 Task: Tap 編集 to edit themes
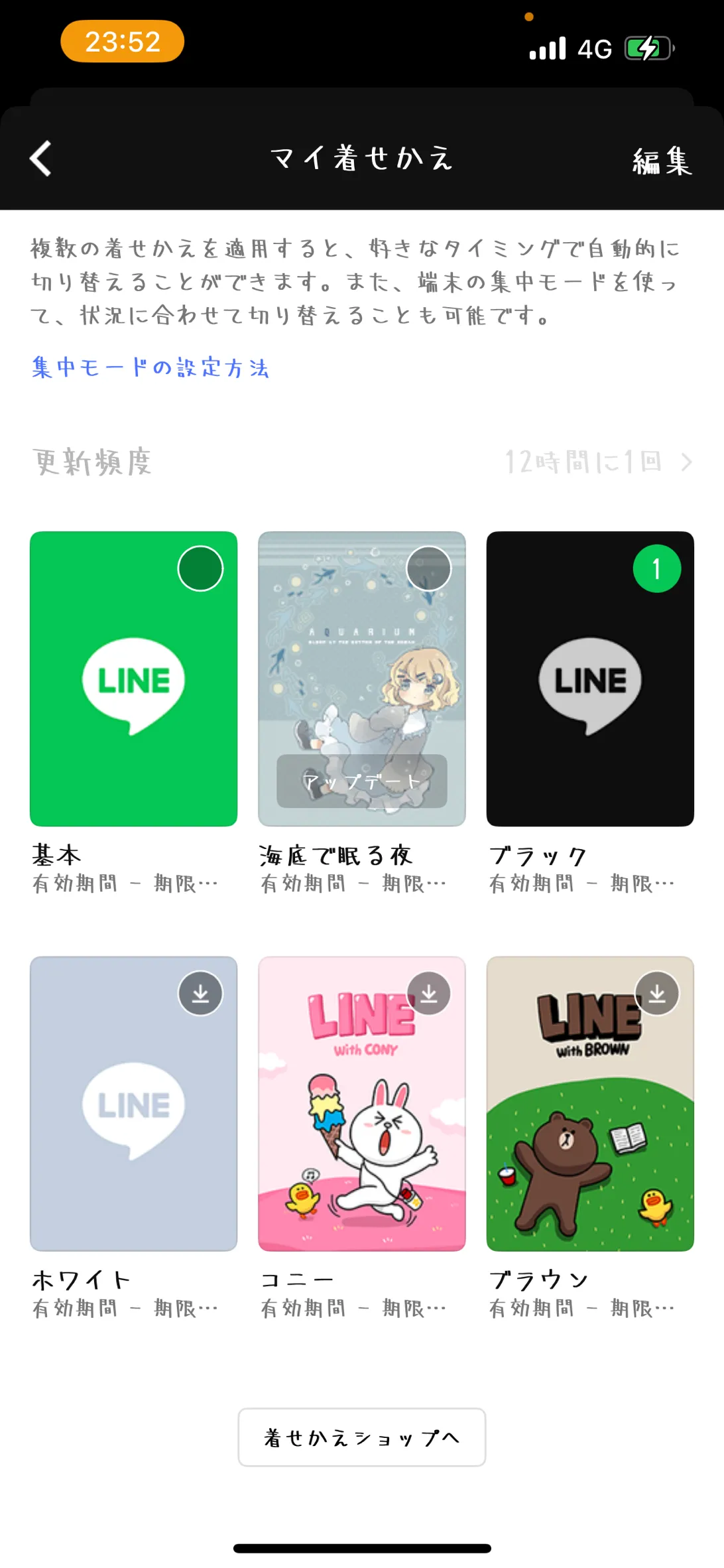tap(662, 161)
